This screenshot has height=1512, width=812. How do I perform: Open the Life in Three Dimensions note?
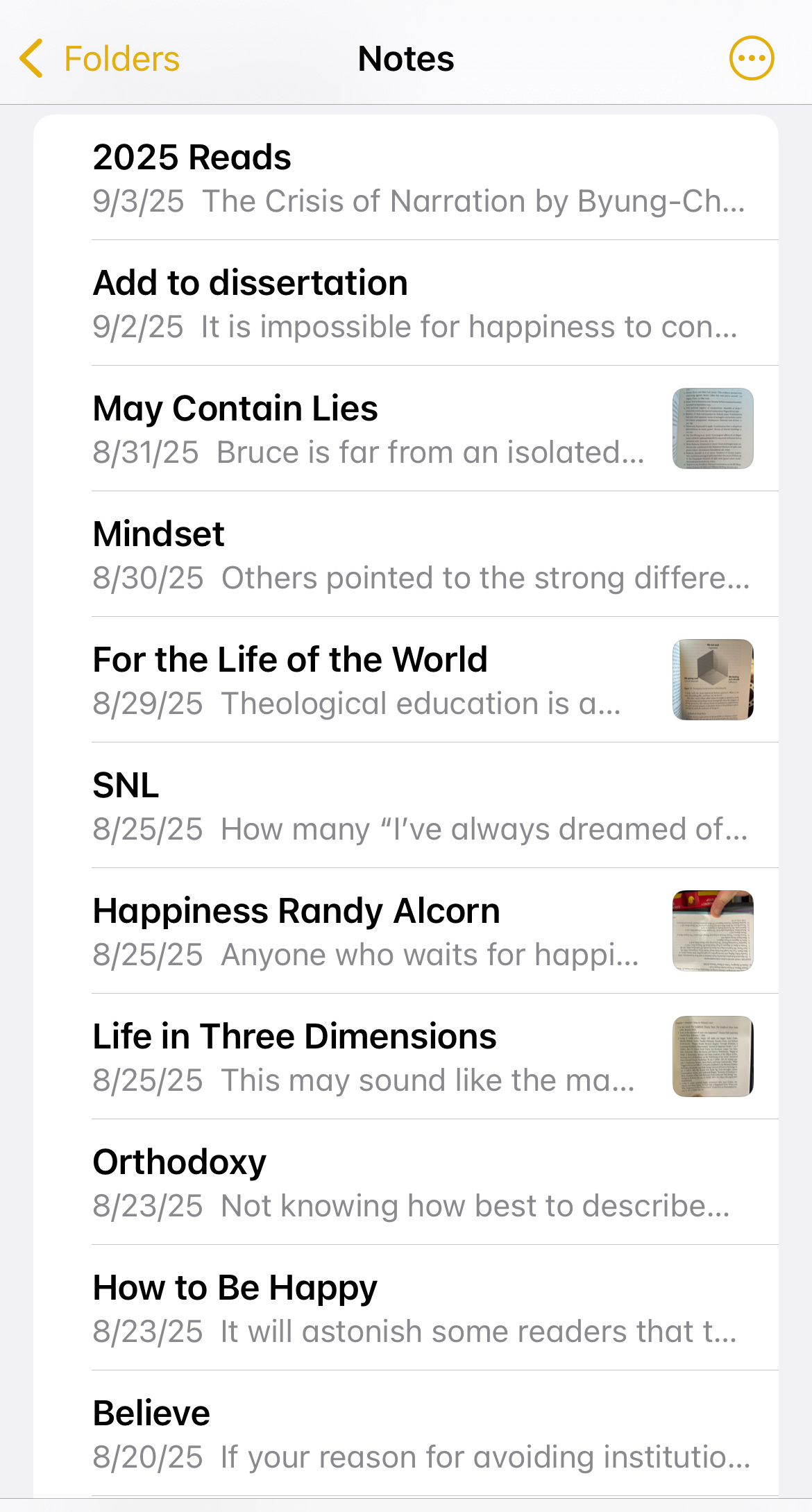pos(406,1057)
